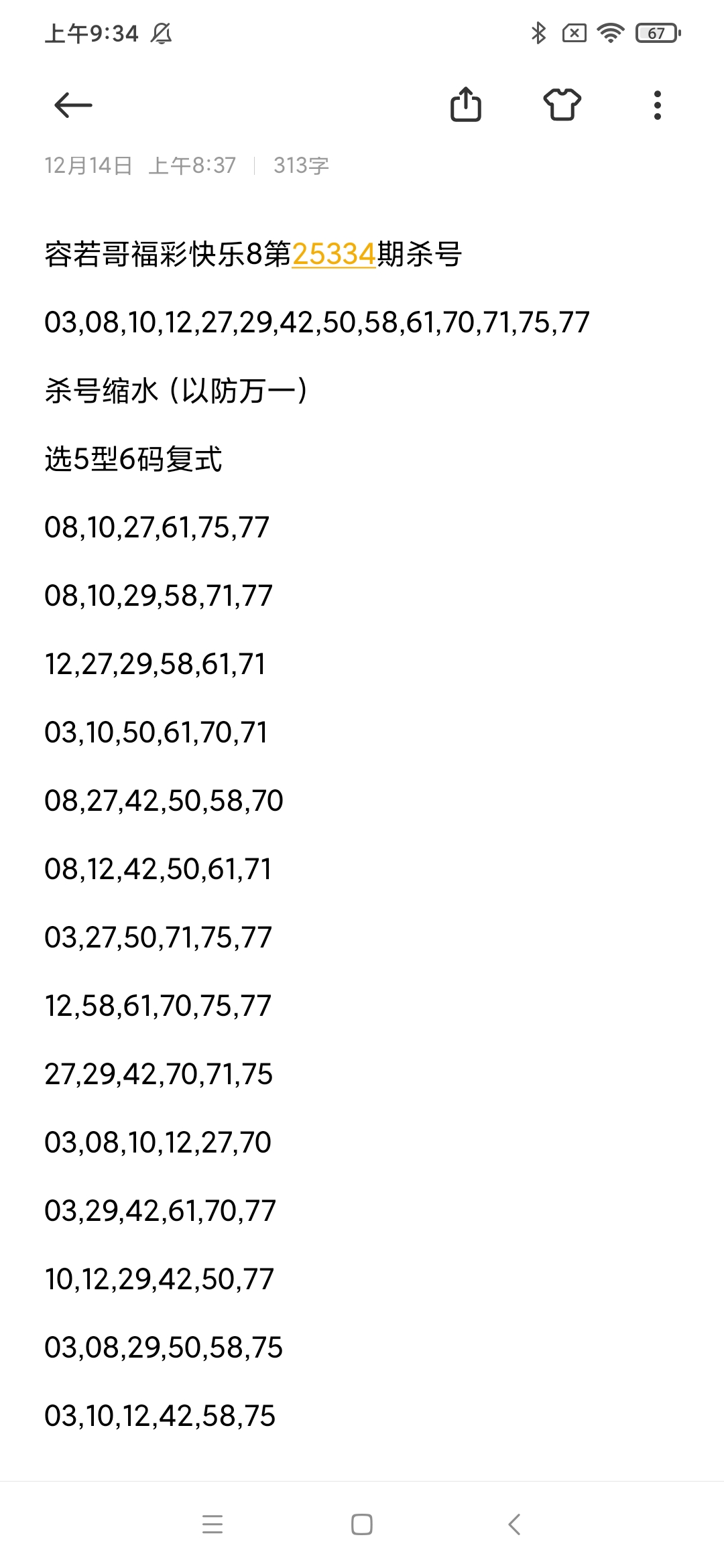Open the share options for this note
The image size is (724, 1568).
click(467, 105)
